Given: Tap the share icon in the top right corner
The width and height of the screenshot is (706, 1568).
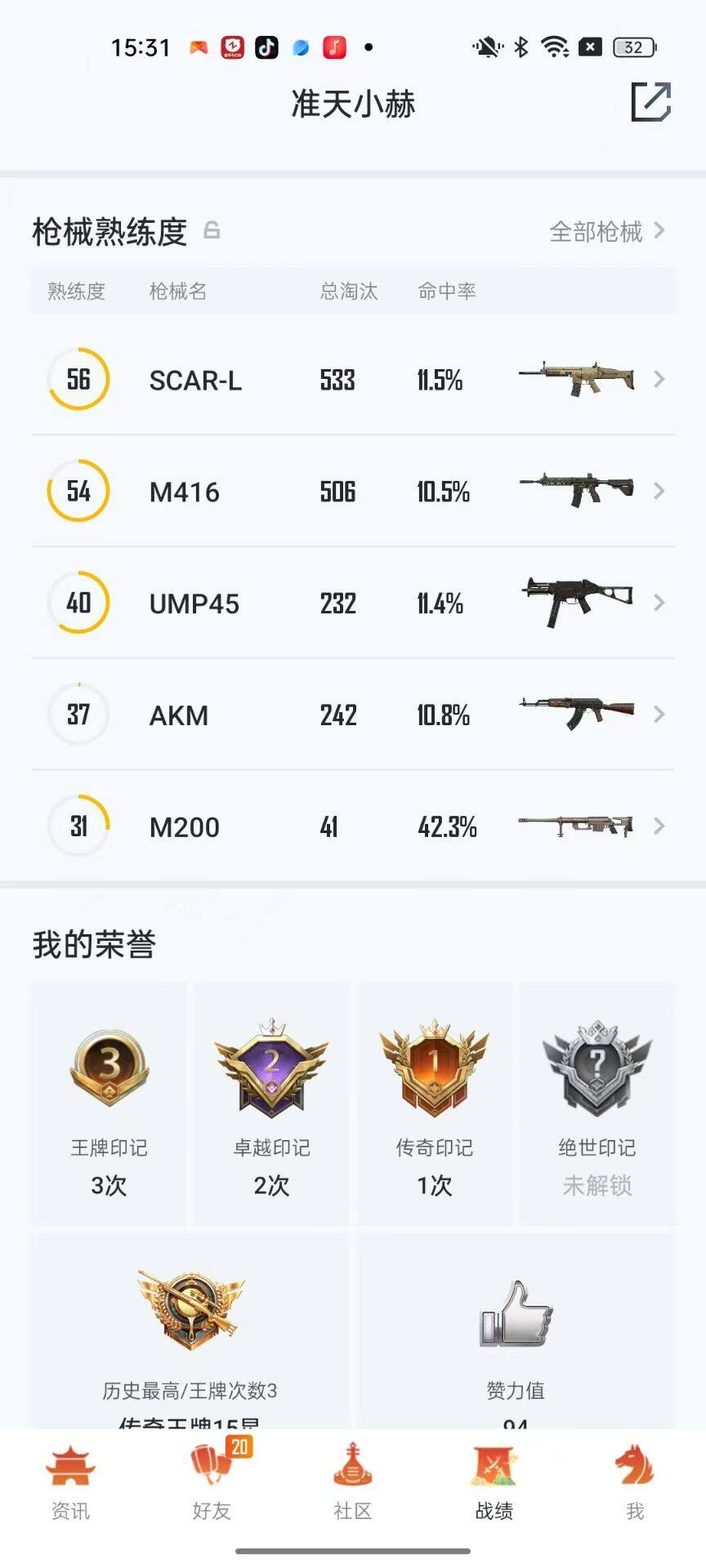Looking at the screenshot, I should [650, 102].
